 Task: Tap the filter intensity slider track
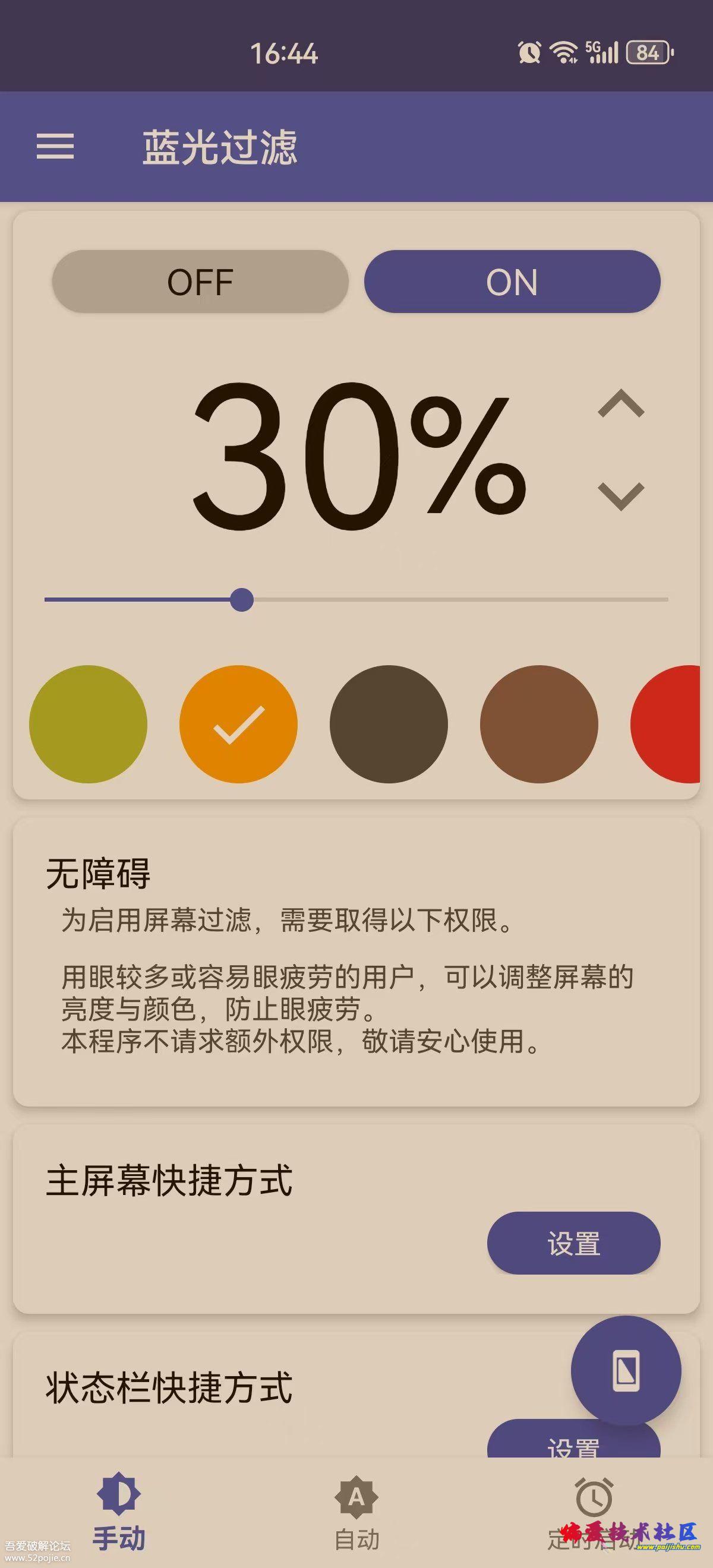tap(356, 599)
